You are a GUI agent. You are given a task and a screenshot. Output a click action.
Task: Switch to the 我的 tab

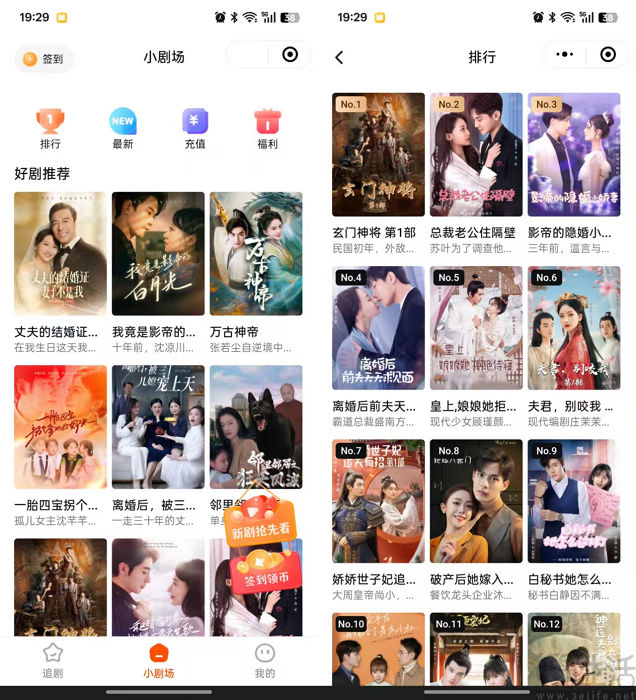coord(265,660)
